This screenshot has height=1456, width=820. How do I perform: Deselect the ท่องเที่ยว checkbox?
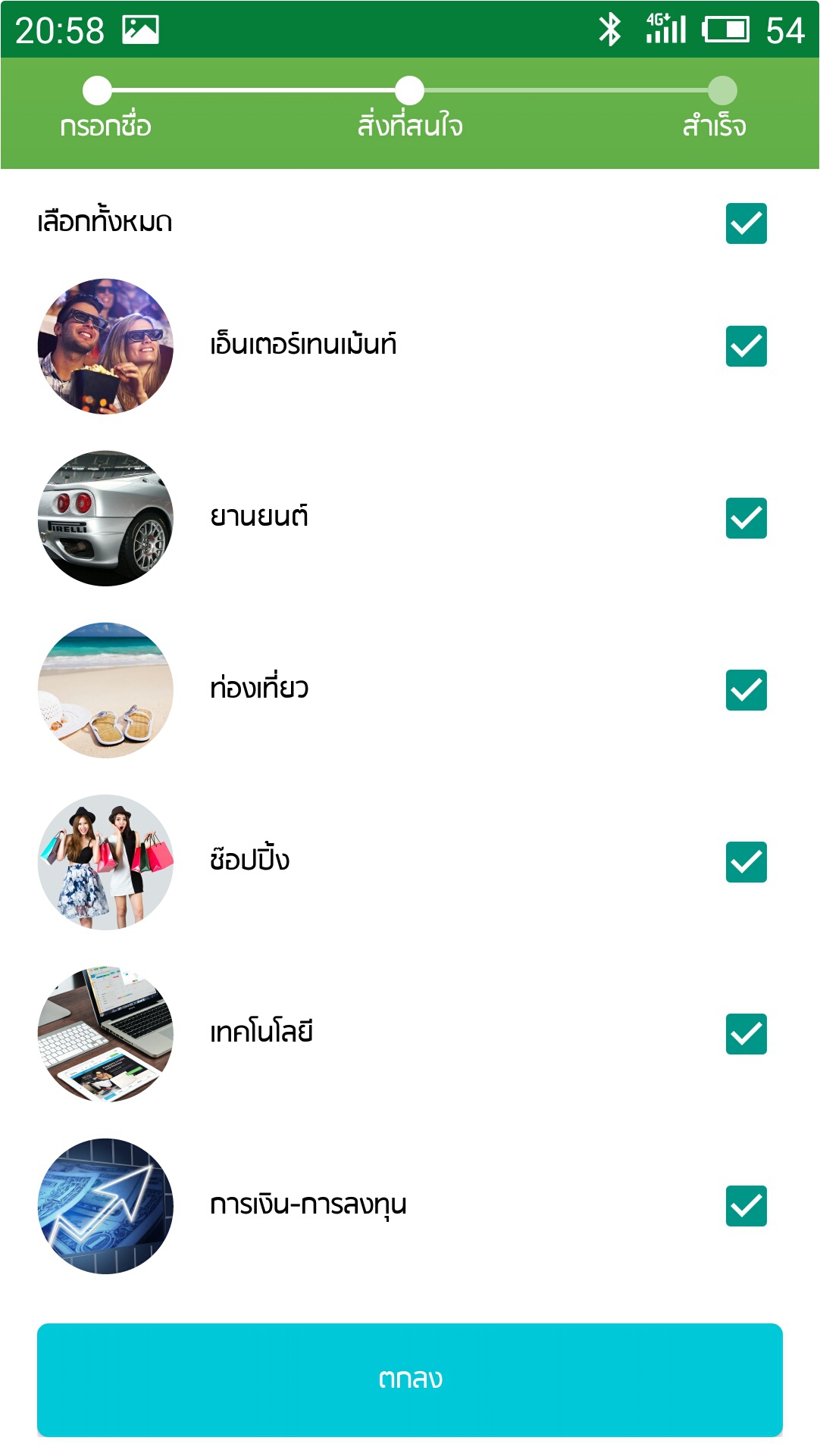(746, 690)
